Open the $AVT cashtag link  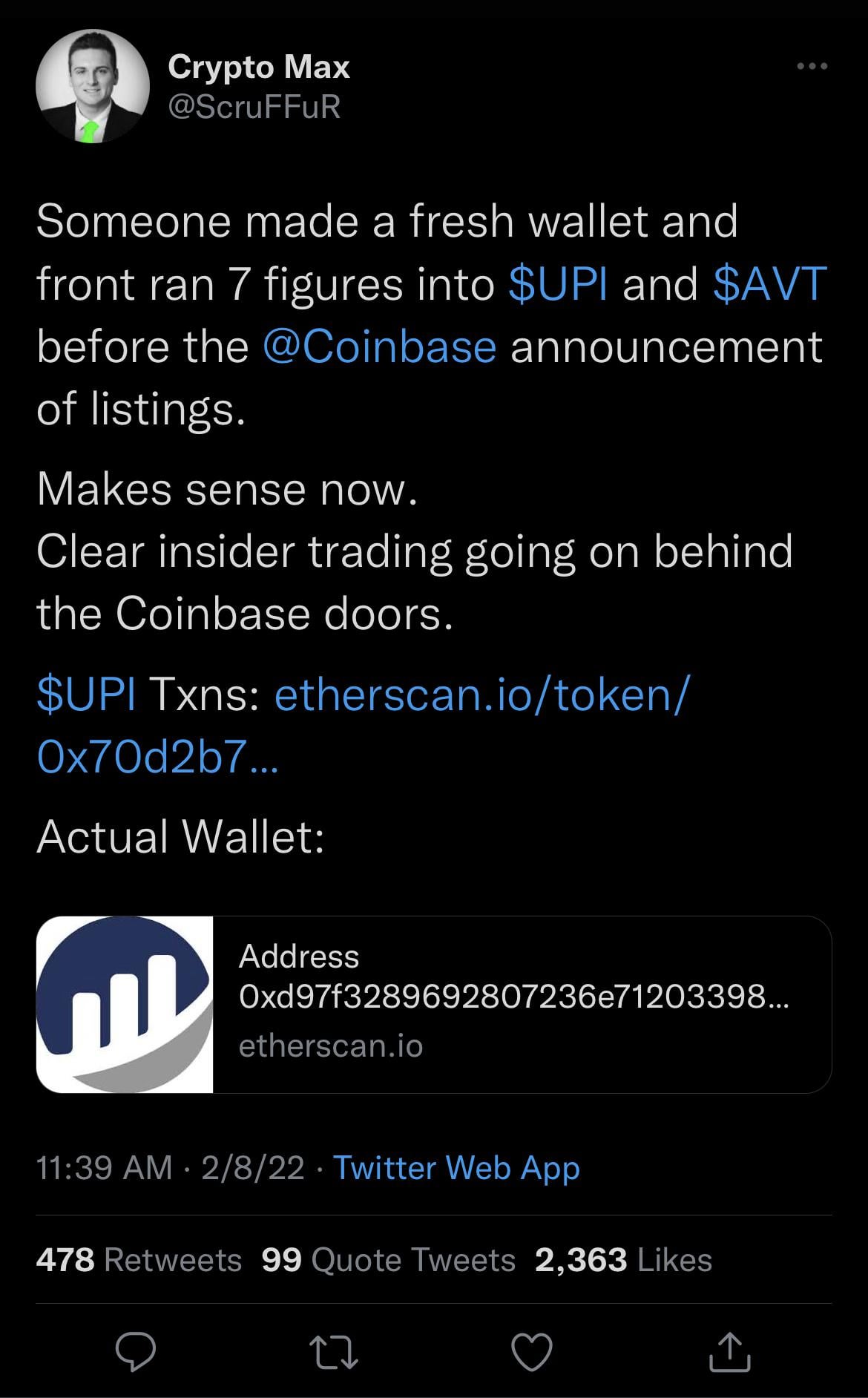769,284
